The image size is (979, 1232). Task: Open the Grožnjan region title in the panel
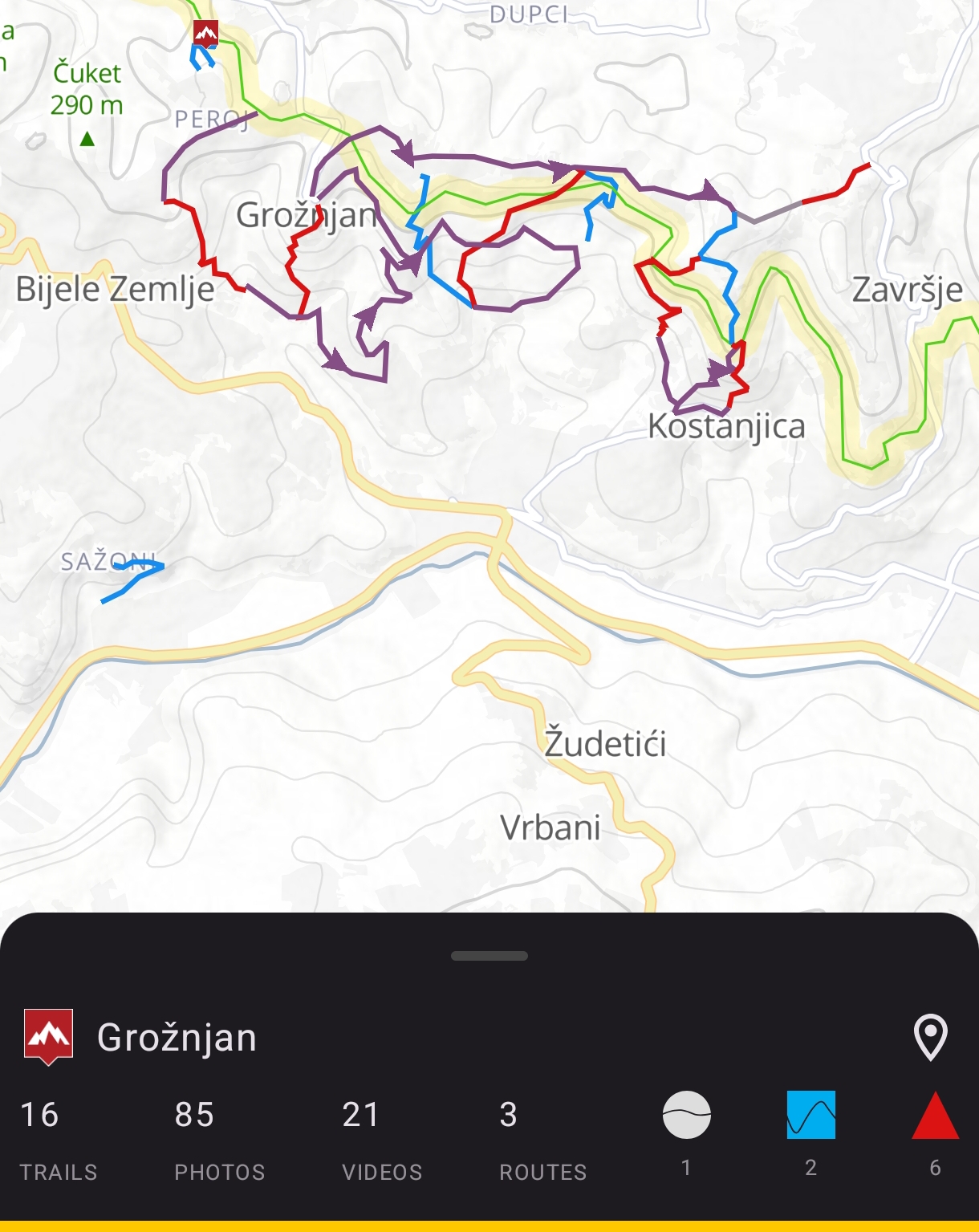[x=177, y=1038]
